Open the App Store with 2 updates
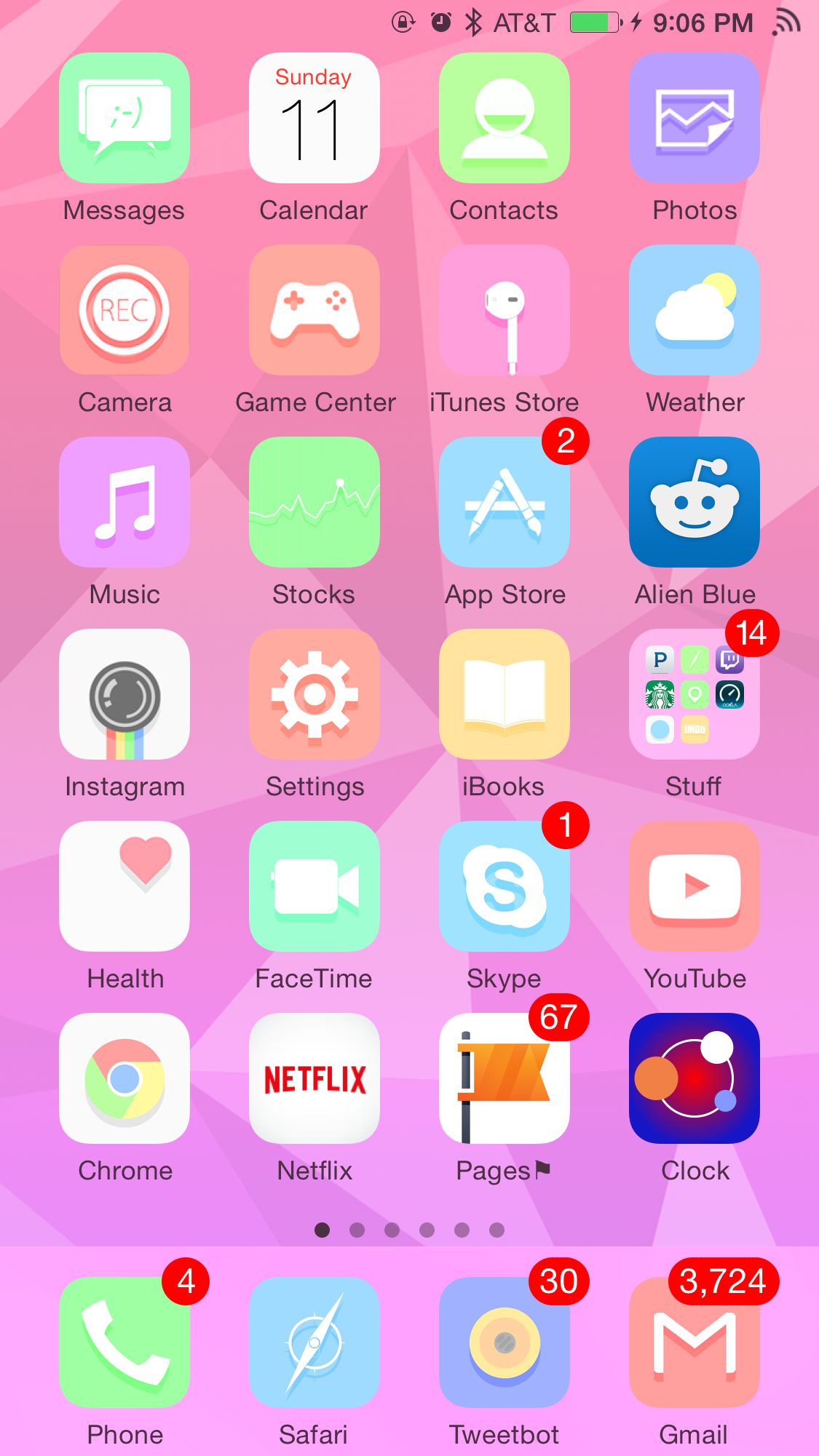The width and height of the screenshot is (819, 1456). 505,502
